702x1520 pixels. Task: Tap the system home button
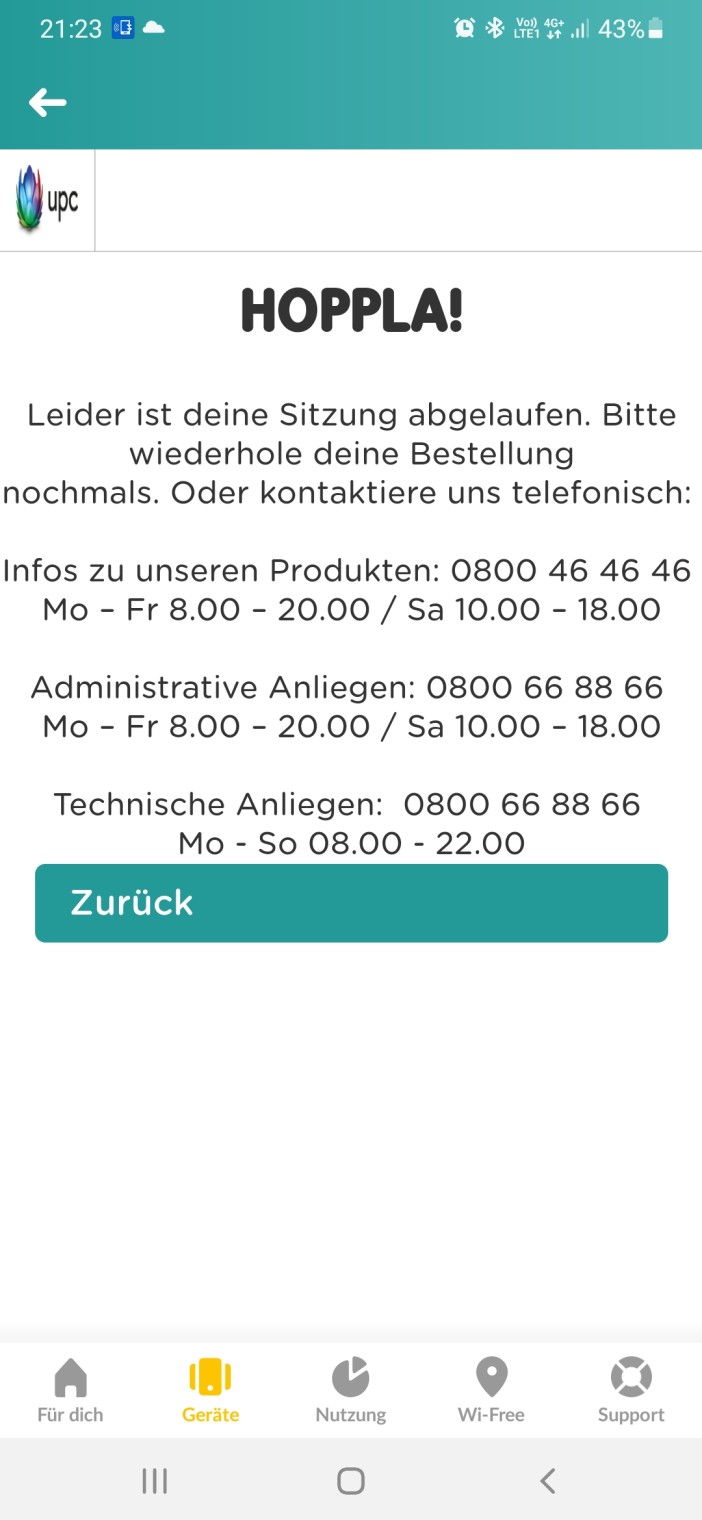351,1481
